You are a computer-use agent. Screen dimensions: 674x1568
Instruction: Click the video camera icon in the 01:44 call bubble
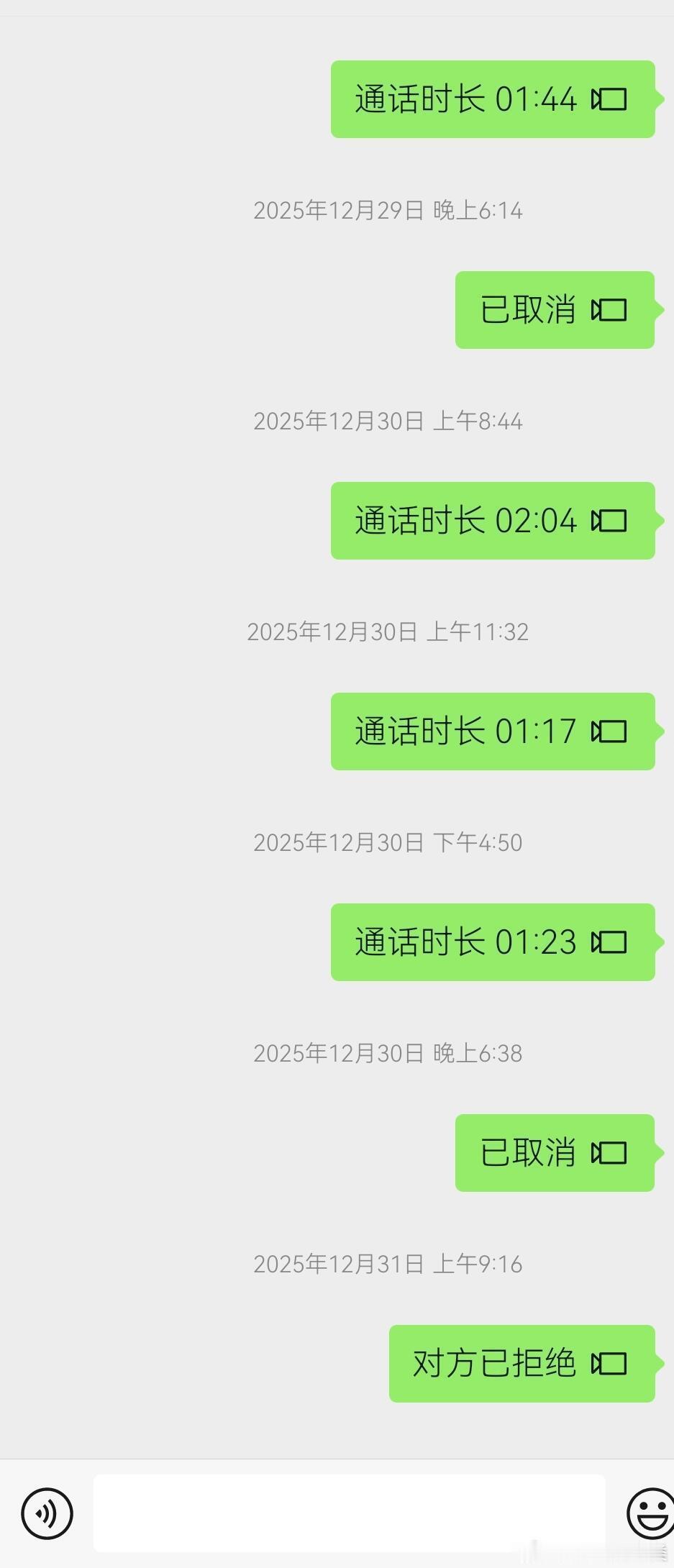click(x=609, y=100)
